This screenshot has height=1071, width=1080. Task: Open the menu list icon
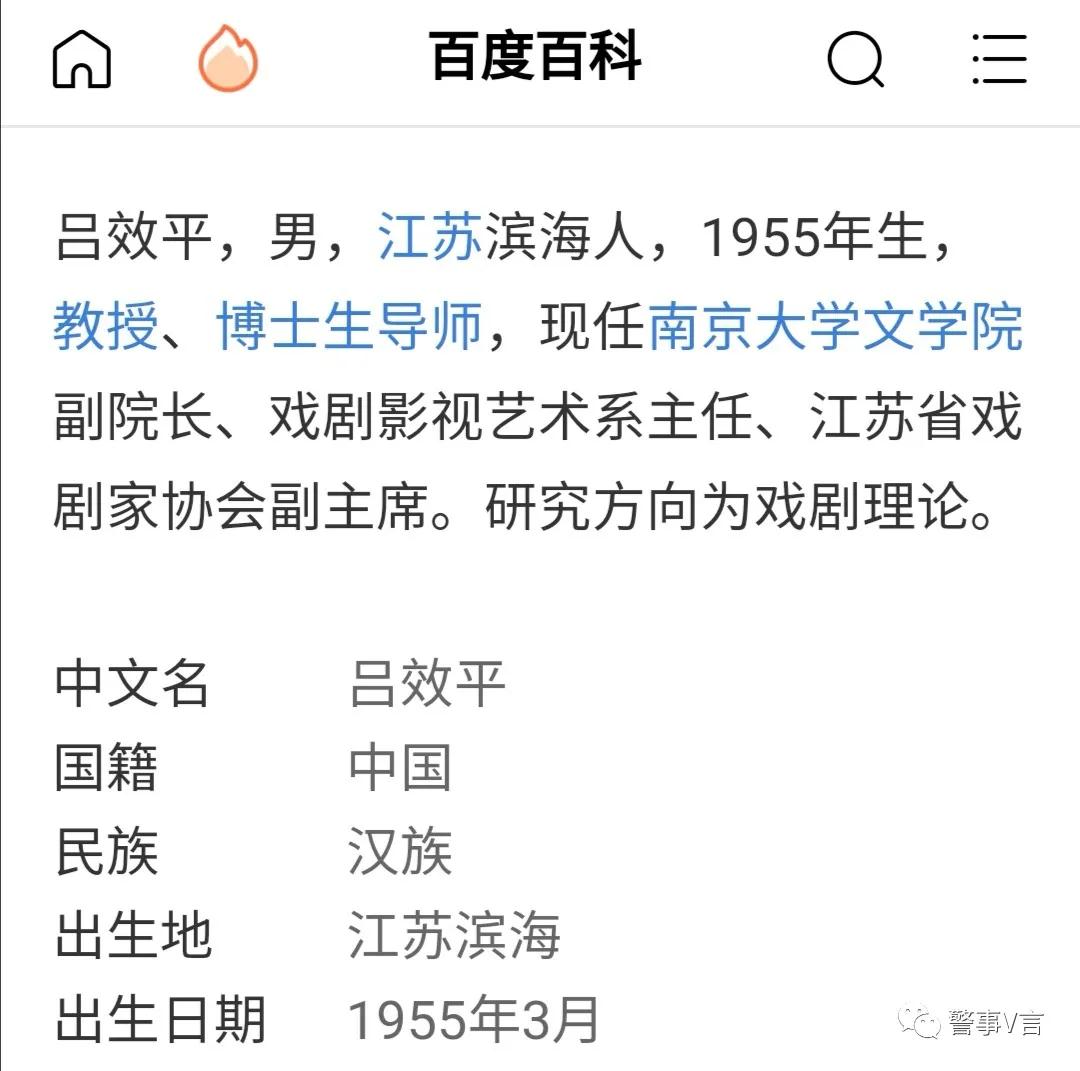point(999,60)
